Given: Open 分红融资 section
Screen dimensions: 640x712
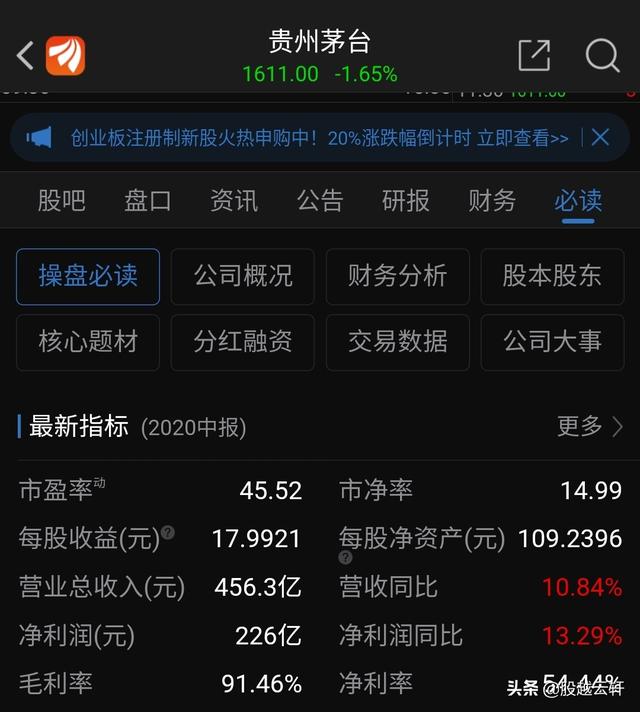Looking at the screenshot, I should pyautogui.click(x=243, y=342).
